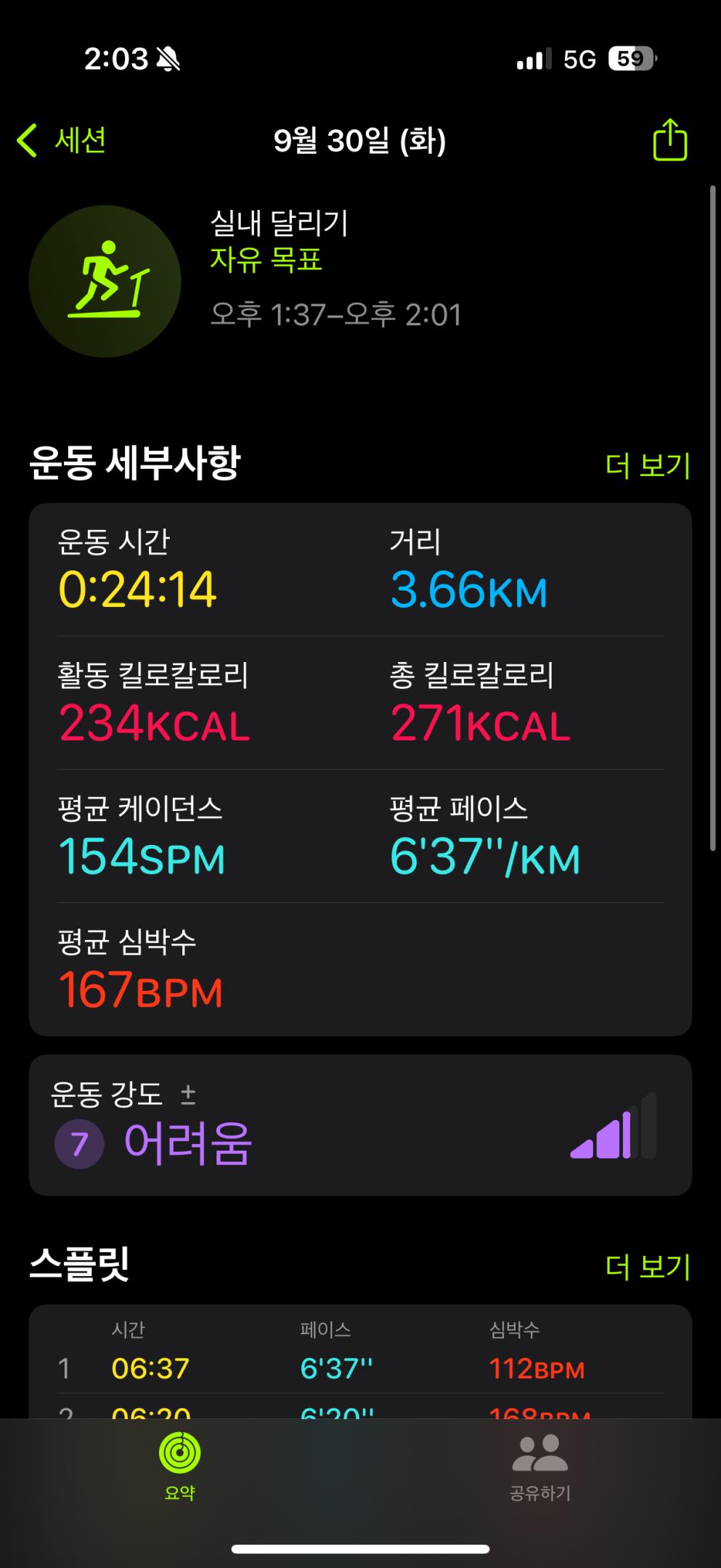Screen dimensions: 721x1568
Task: Switch to the 공유하기 tab
Action: point(539,1467)
